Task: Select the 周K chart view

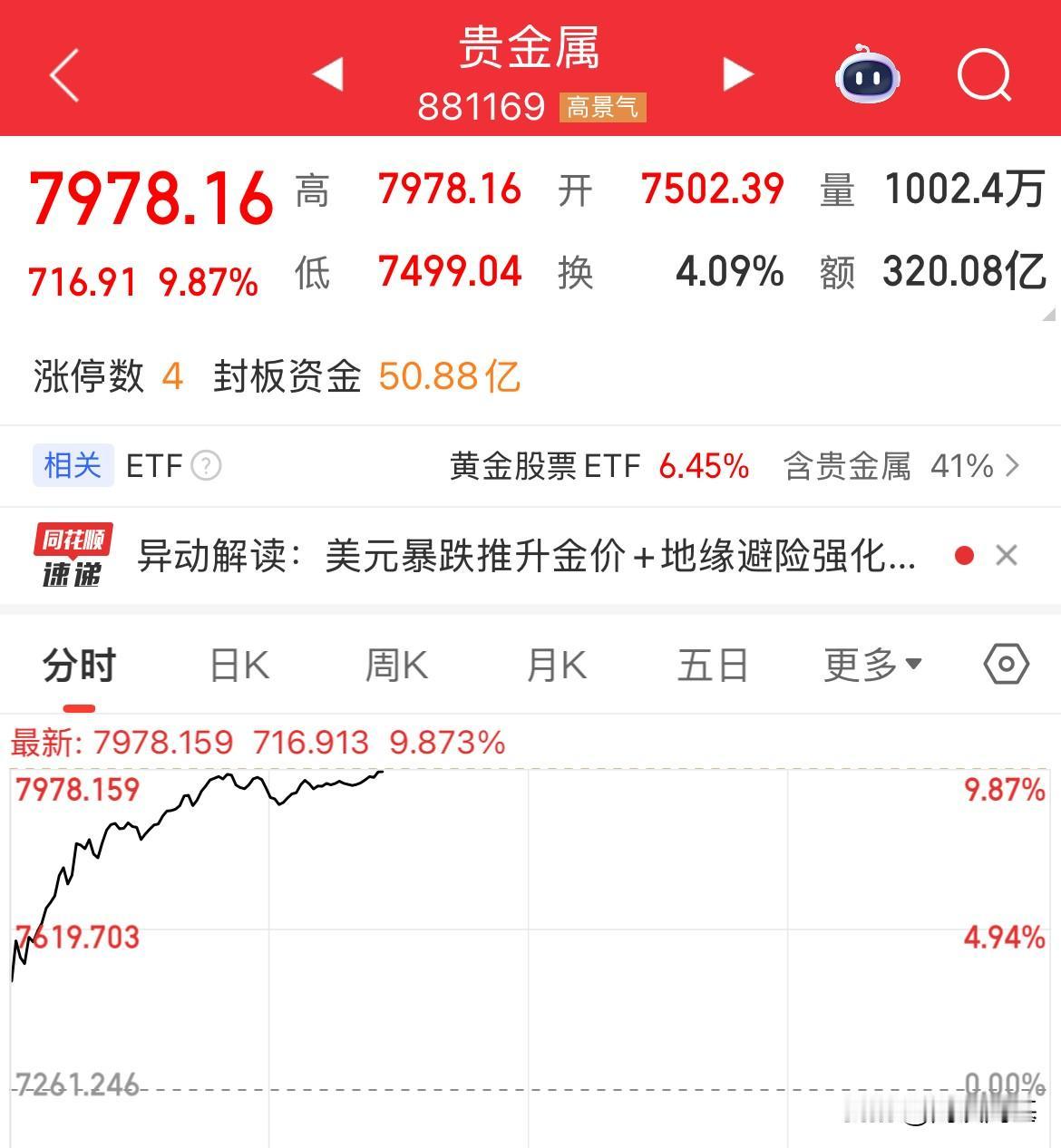Action: click(x=396, y=664)
